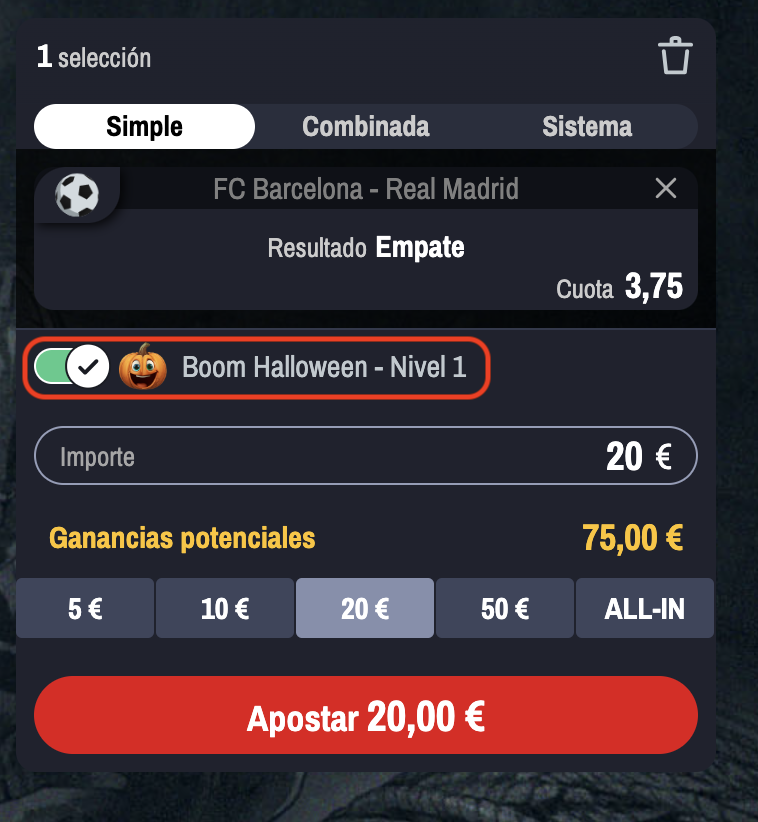
Task: Choose the 50 € quick stake
Action: coord(505,609)
